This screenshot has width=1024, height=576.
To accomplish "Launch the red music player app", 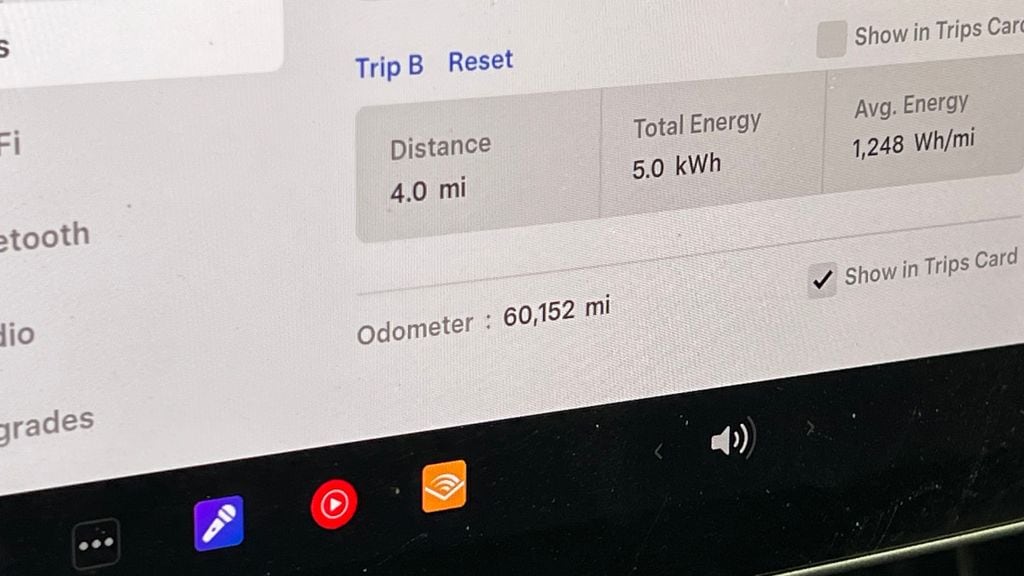I will coord(333,503).
